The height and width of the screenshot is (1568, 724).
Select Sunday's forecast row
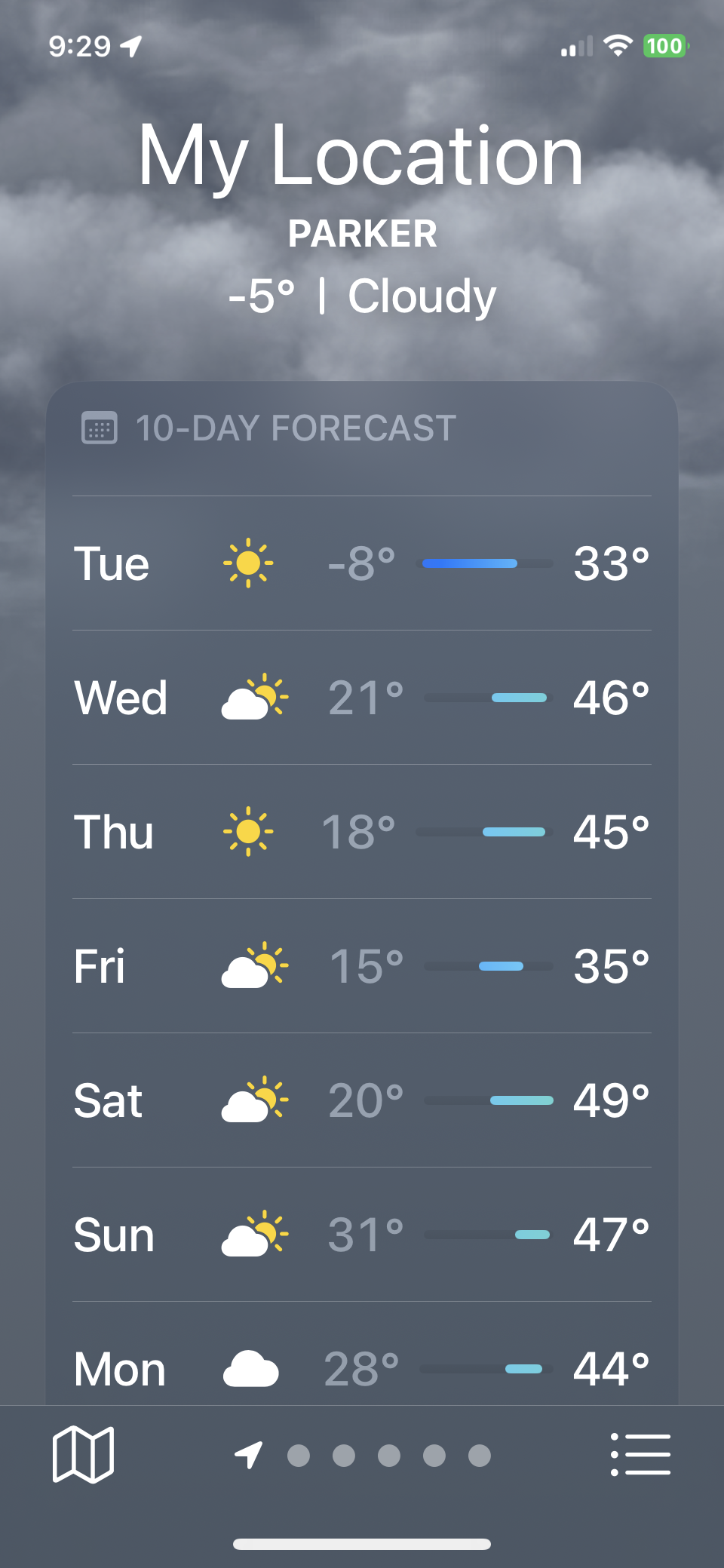362,1235
